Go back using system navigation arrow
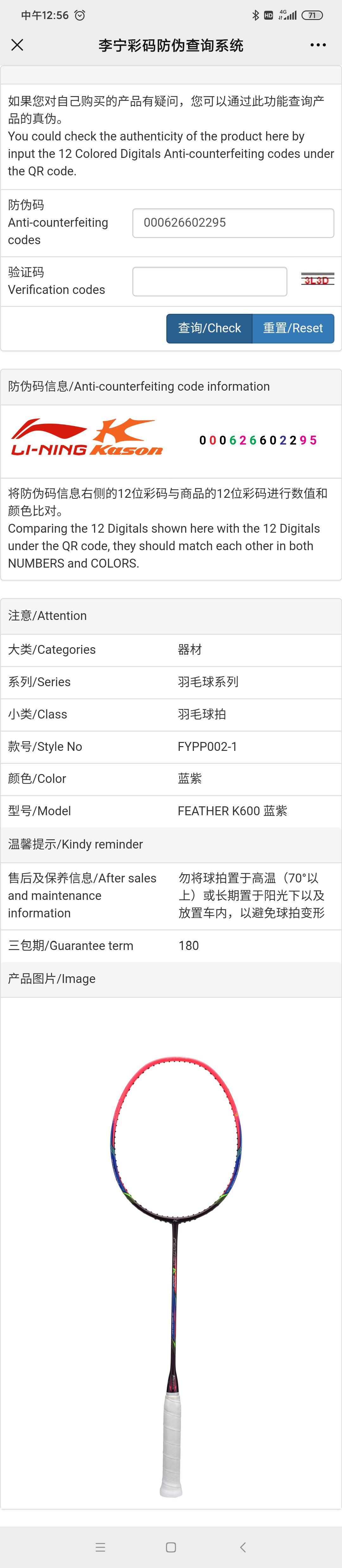The width and height of the screenshot is (342, 1568). pos(242,1547)
